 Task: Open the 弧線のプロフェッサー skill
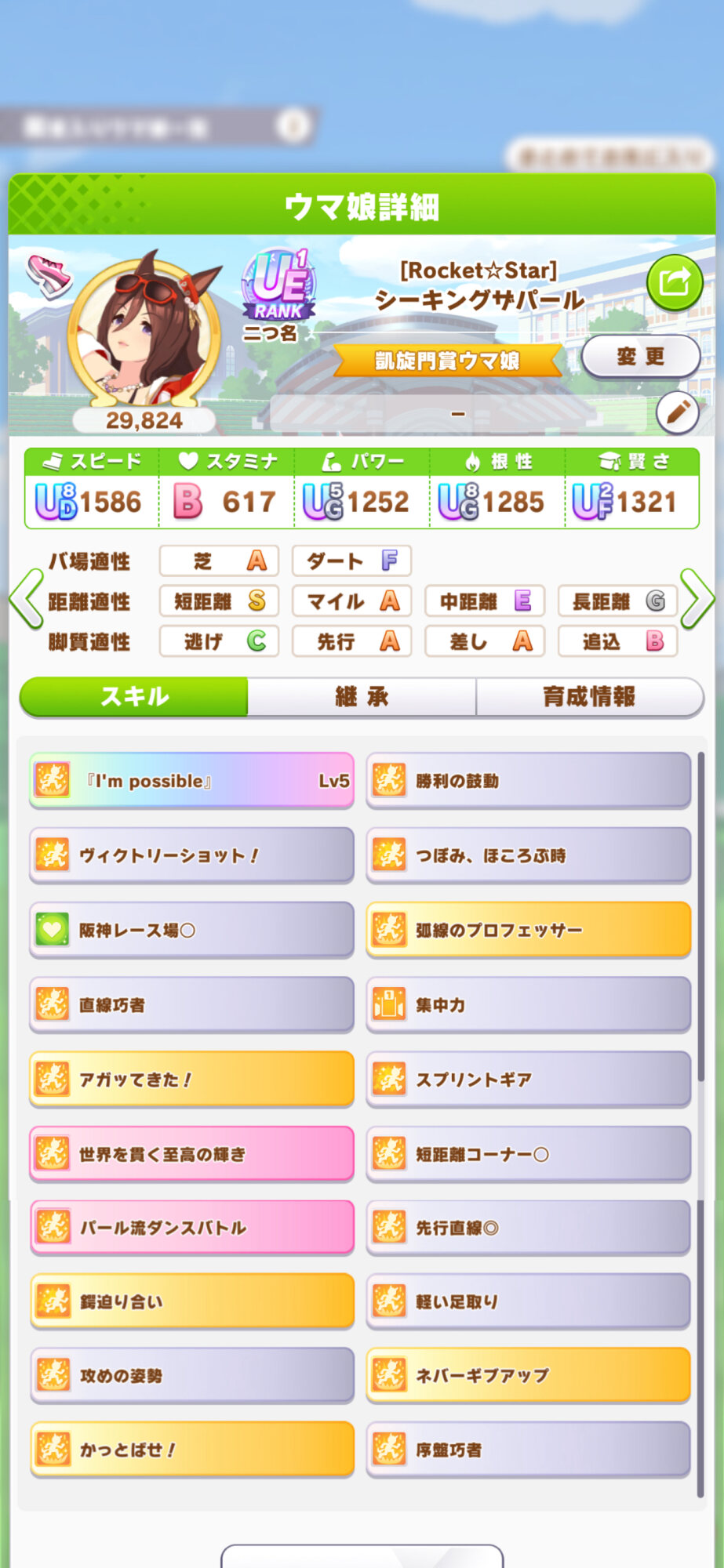point(528,930)
